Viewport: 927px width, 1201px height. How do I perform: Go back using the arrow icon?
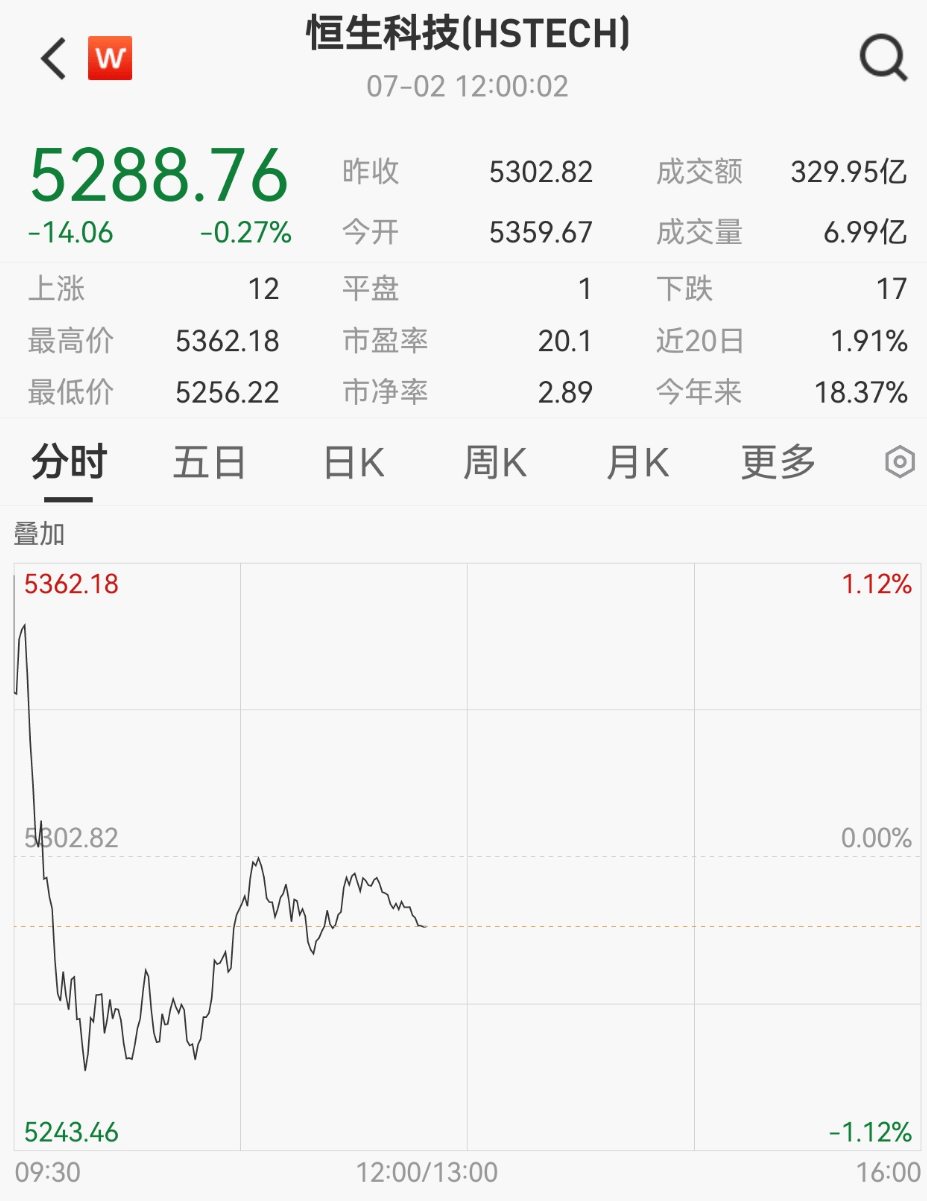click(53, 59)
